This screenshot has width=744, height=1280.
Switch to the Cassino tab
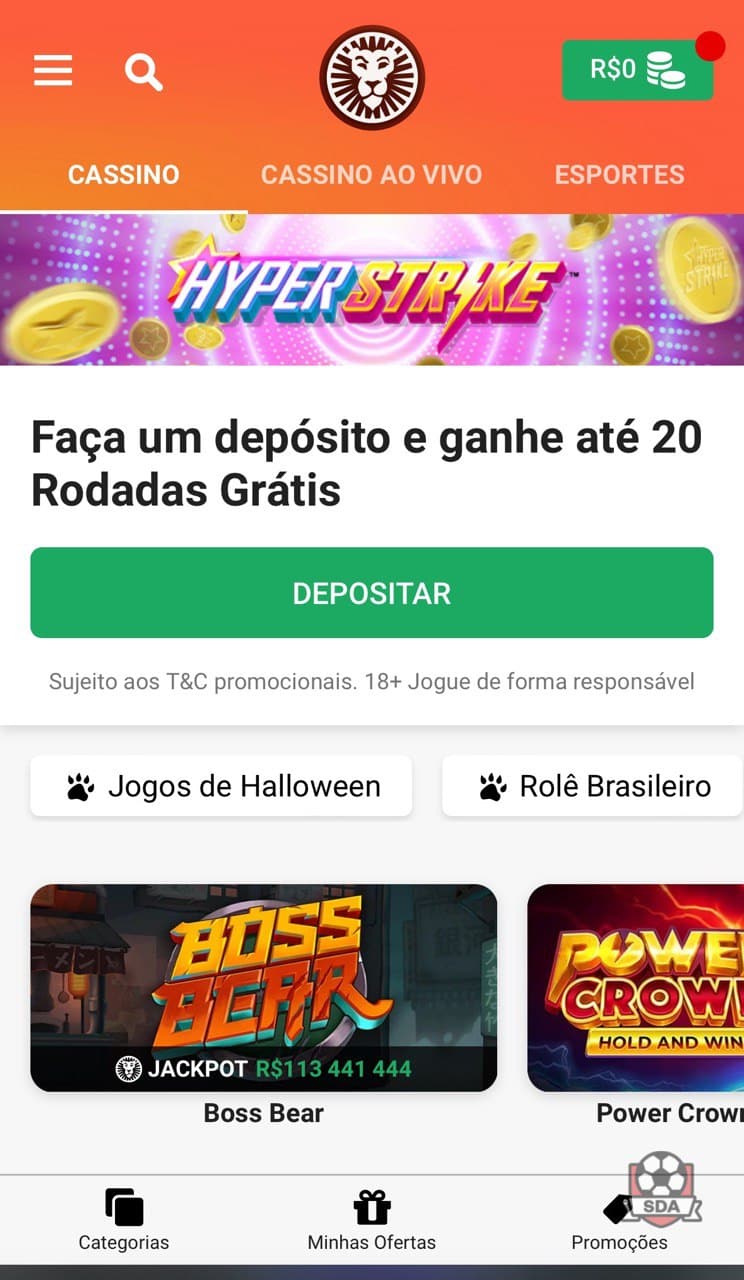point(123,175)
